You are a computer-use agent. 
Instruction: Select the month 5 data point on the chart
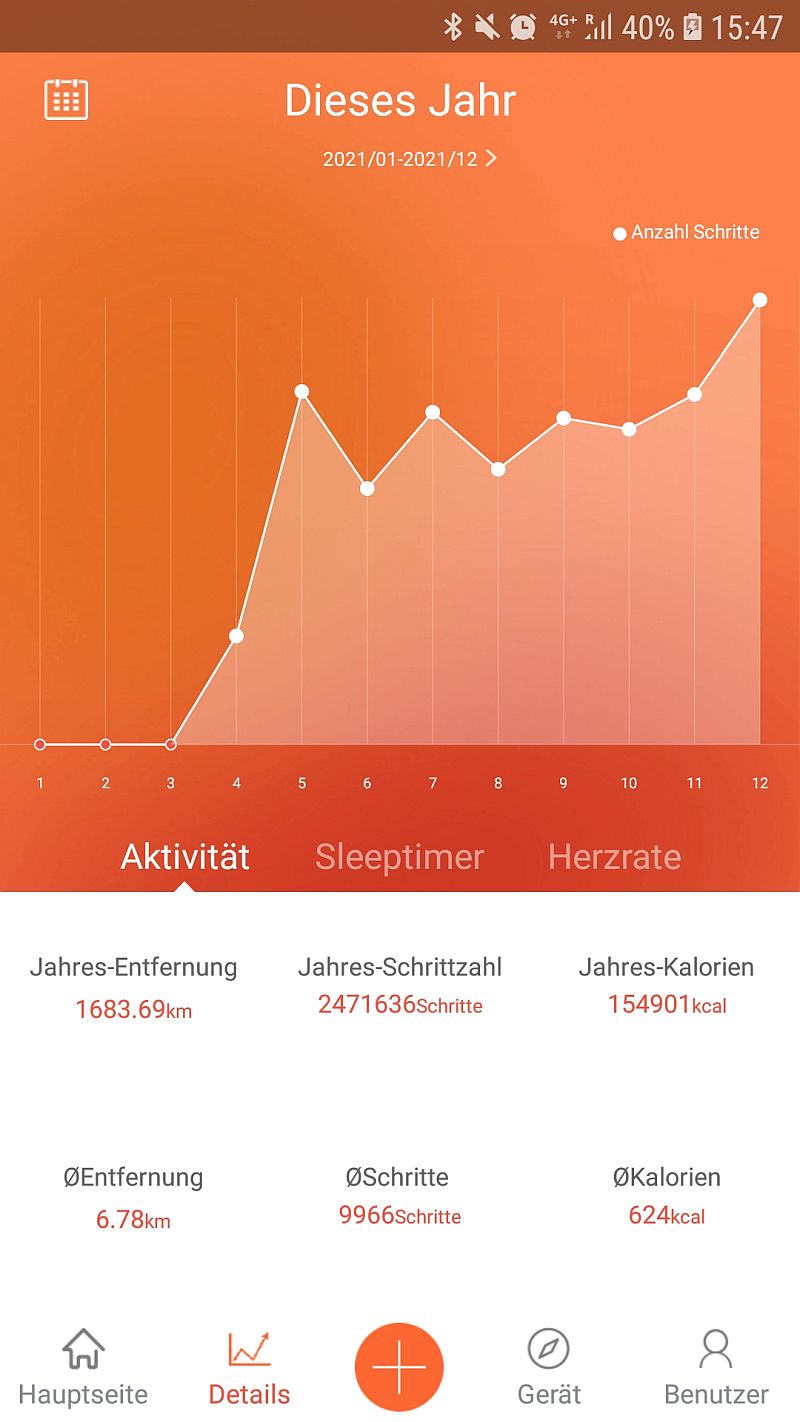[x=302, y=391]
